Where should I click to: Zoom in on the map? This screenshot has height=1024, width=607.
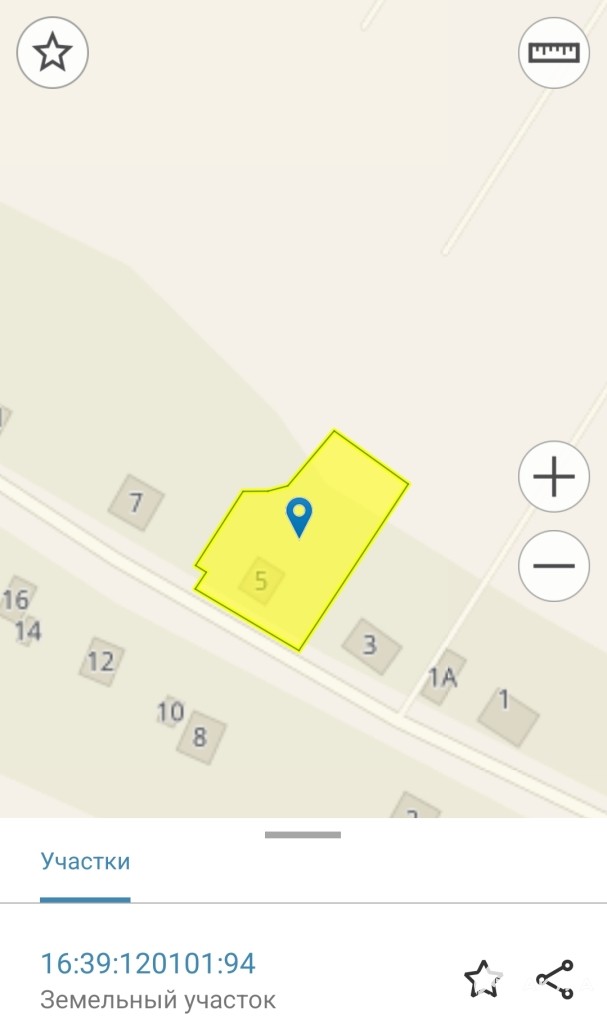553,477
